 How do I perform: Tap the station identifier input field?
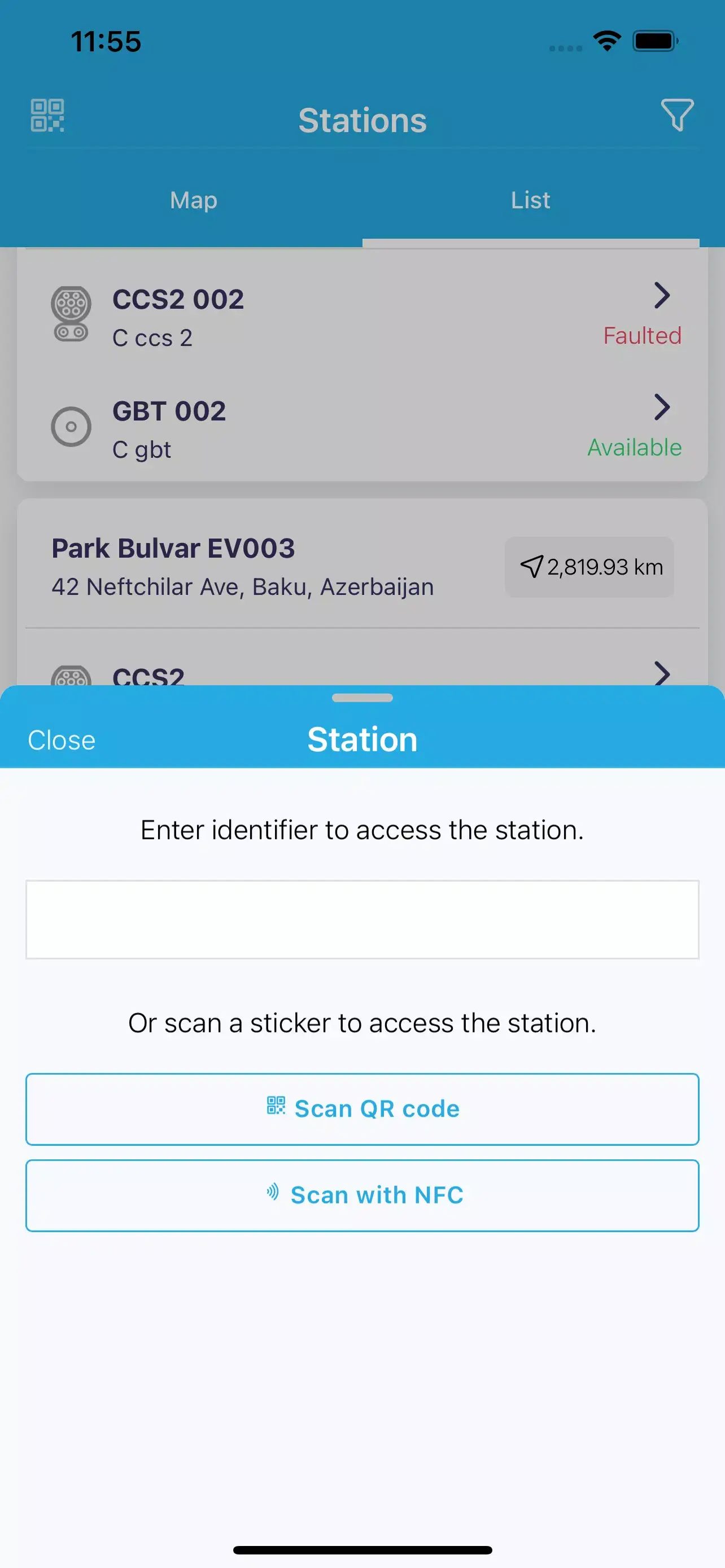[362, 918]
